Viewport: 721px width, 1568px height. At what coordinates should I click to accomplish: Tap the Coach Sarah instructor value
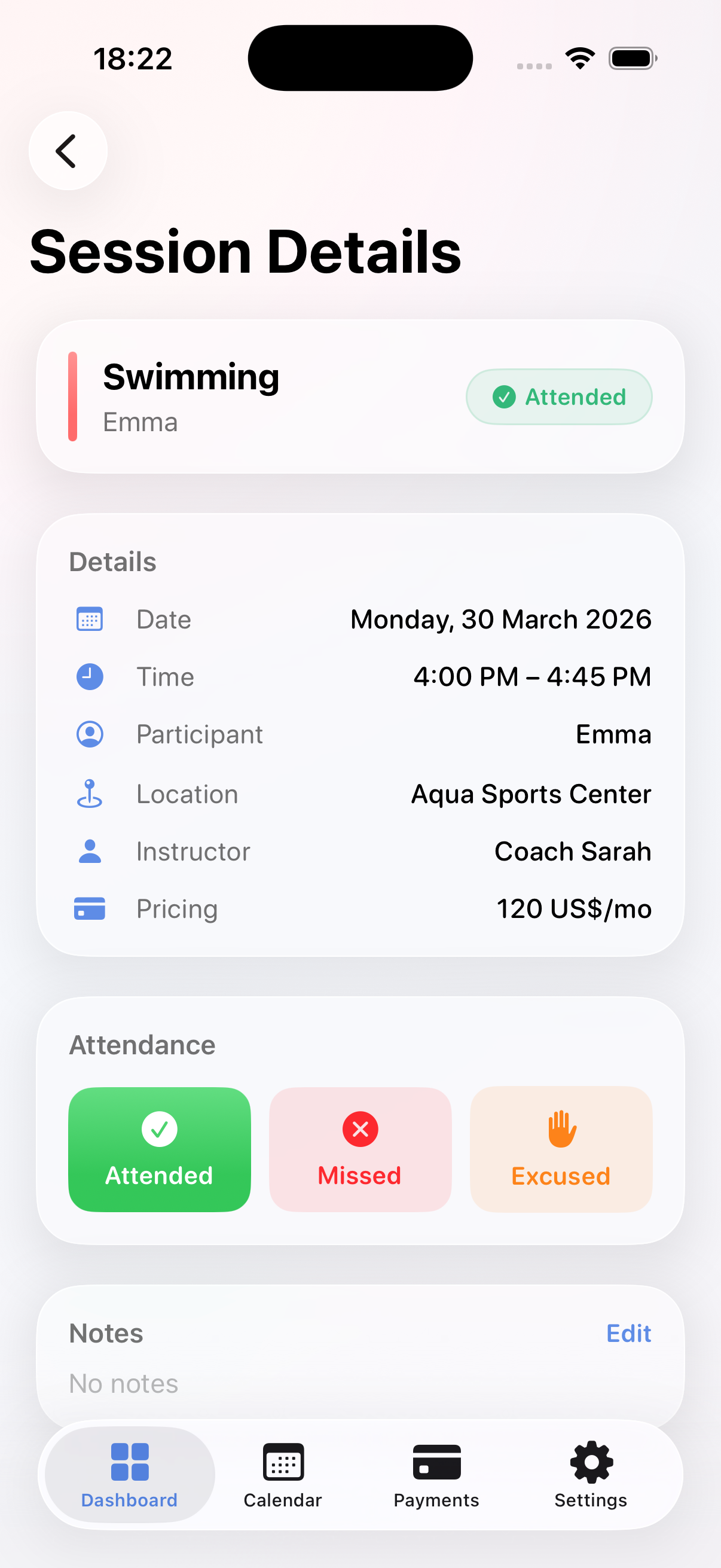pyautogui.click(x=573, y=851)
